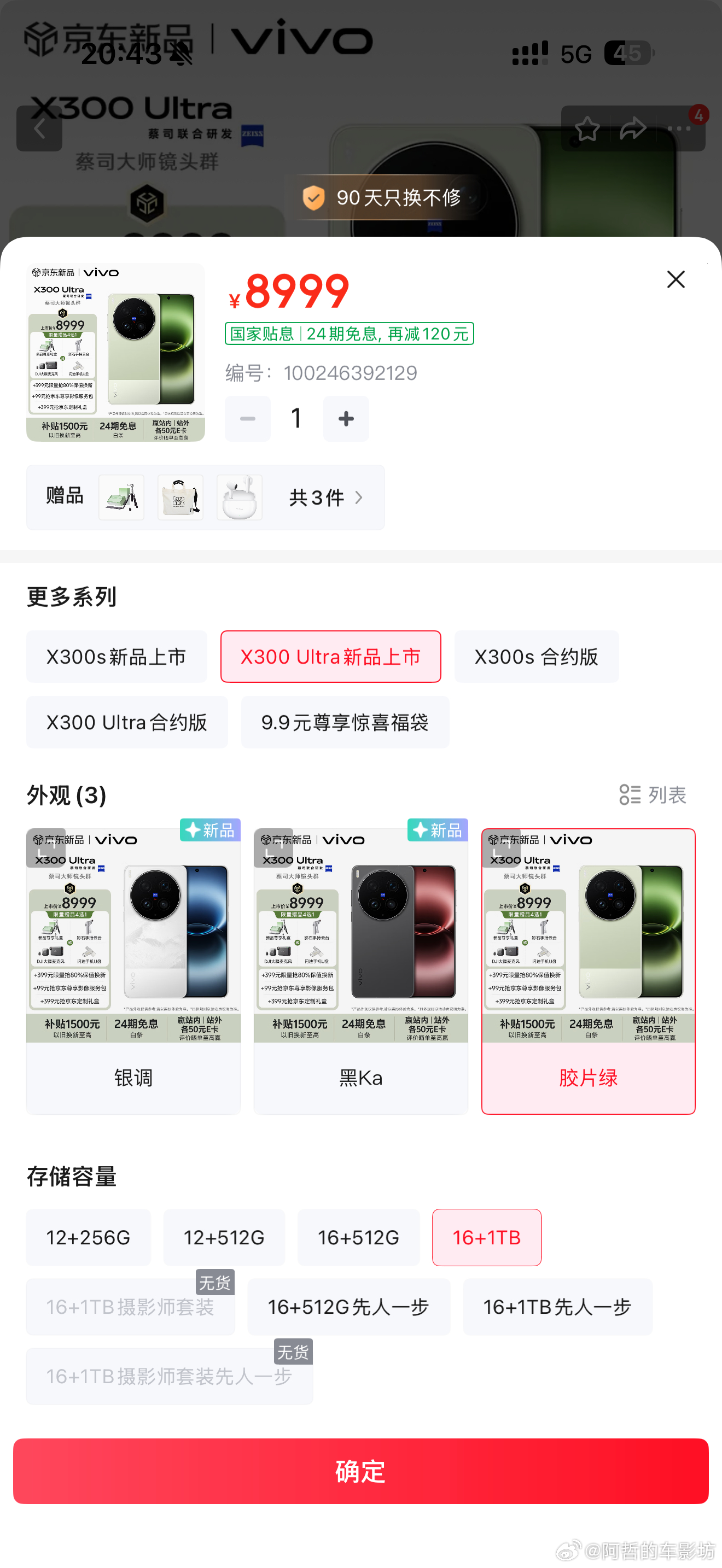Share the product using the arrow icon
Screen dimensions: 722x1568
(632, 128)
